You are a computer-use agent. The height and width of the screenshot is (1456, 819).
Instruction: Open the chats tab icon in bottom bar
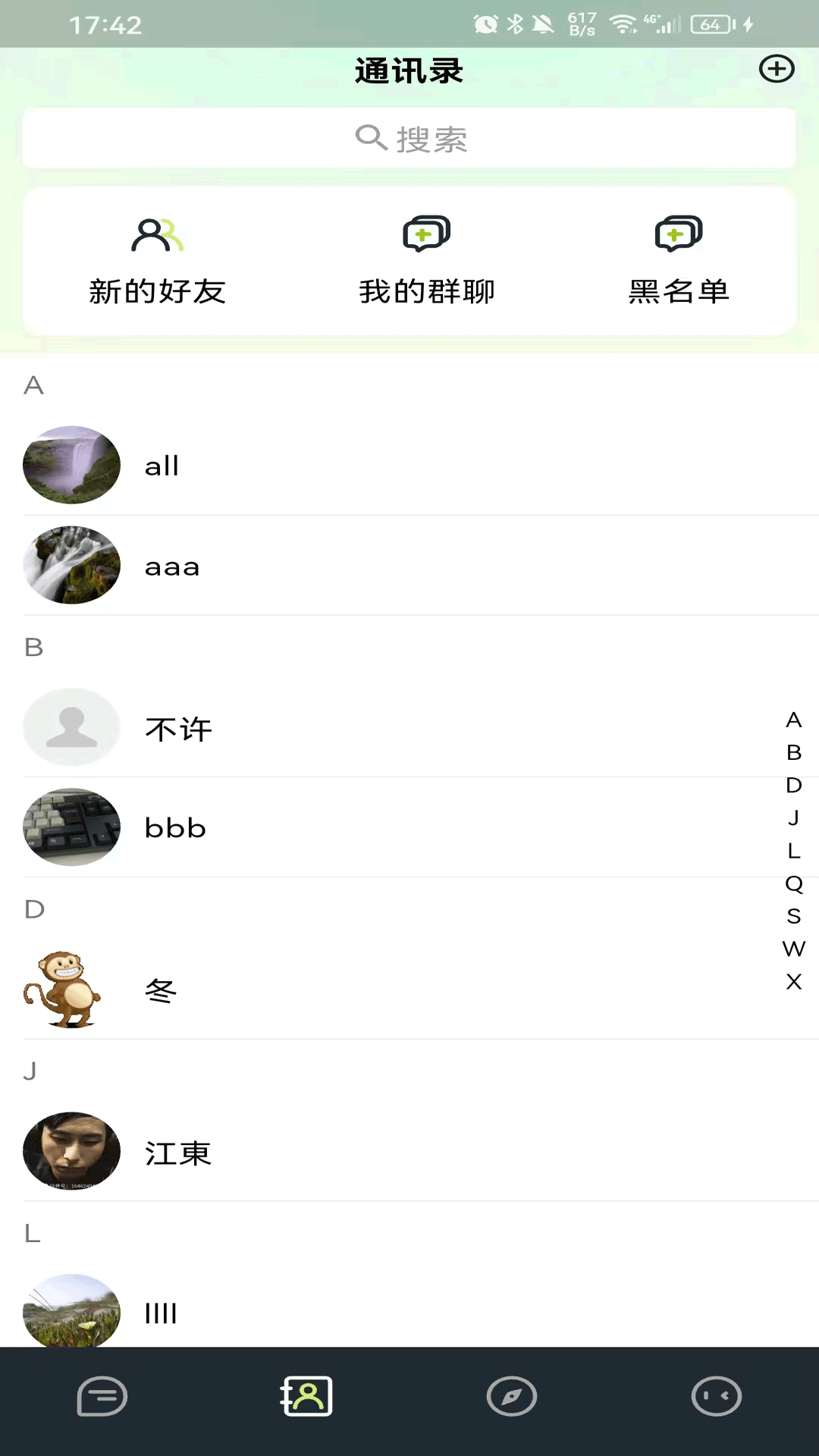point(101,1399)
